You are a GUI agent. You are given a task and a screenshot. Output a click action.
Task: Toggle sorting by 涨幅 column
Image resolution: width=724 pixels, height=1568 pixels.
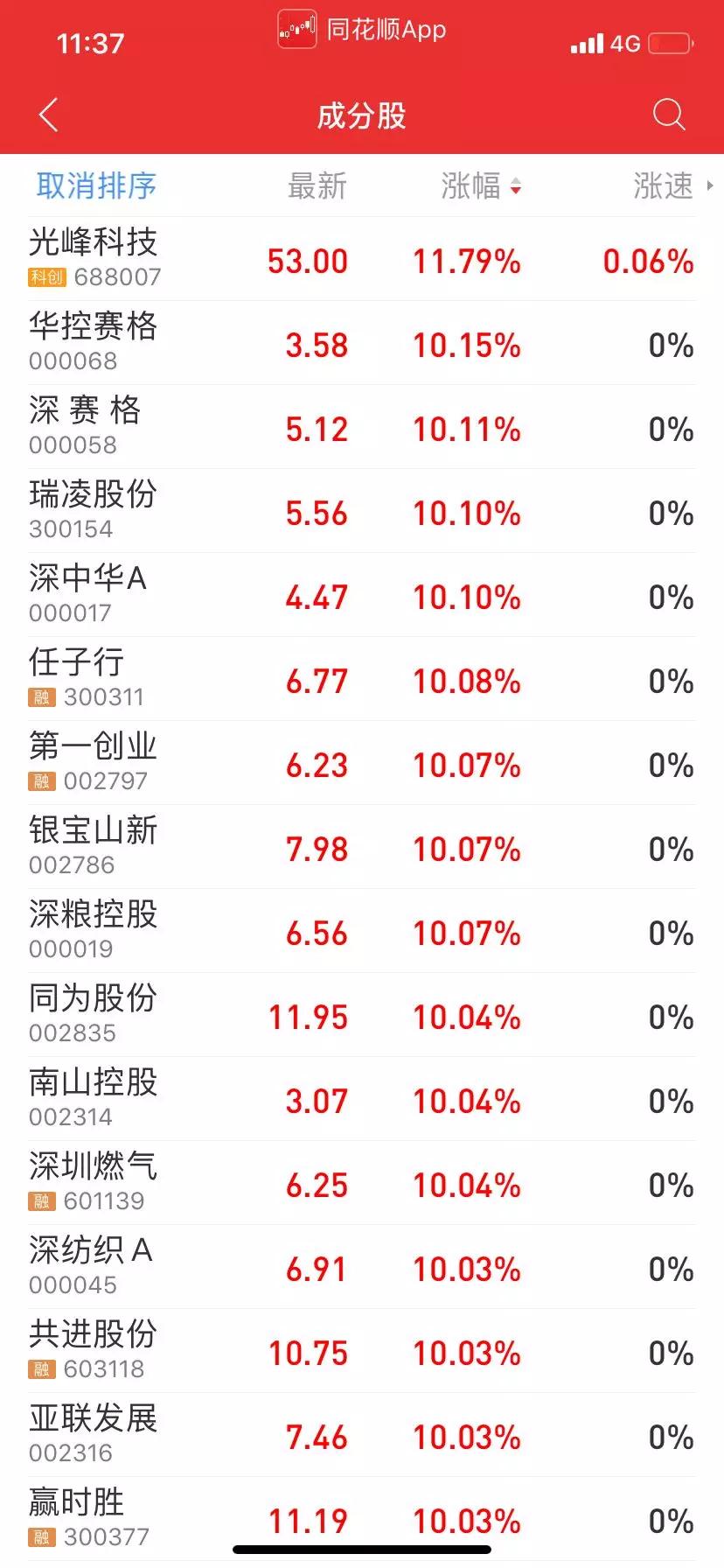click(480, 185)
